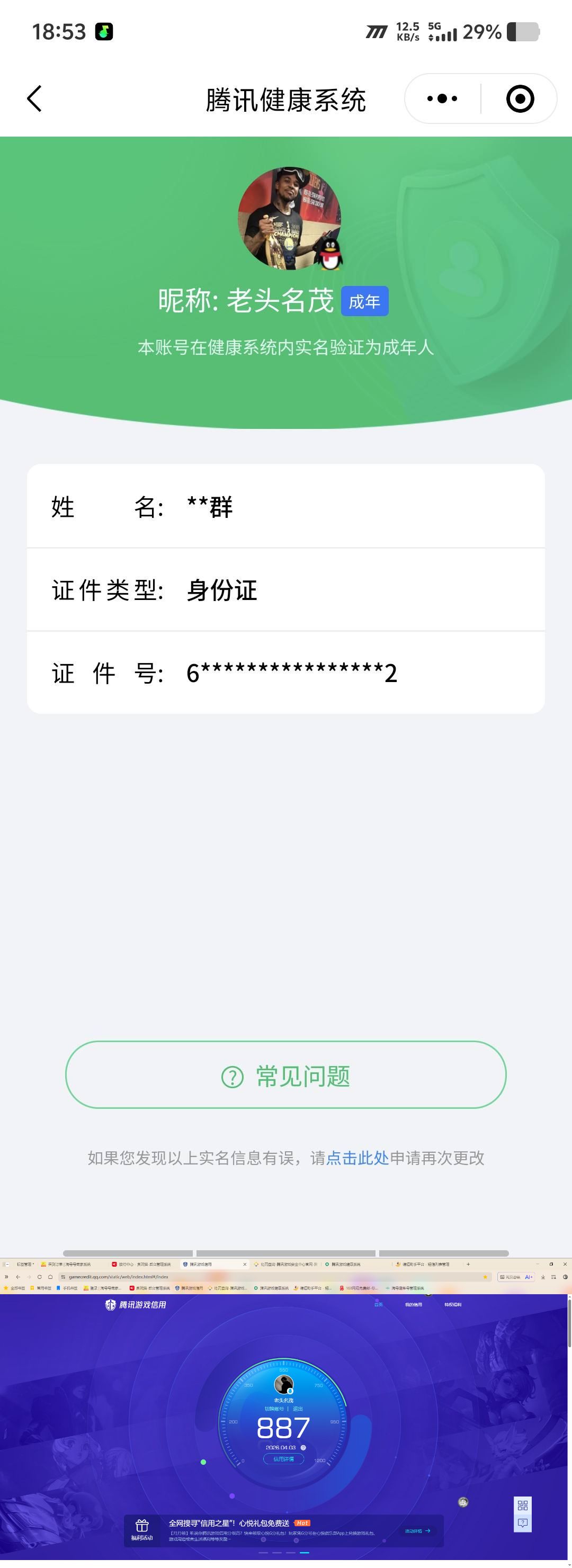572x1568 pixels.
Task: Click the browser refresh icon
Action: click(x=40, y=1276)
